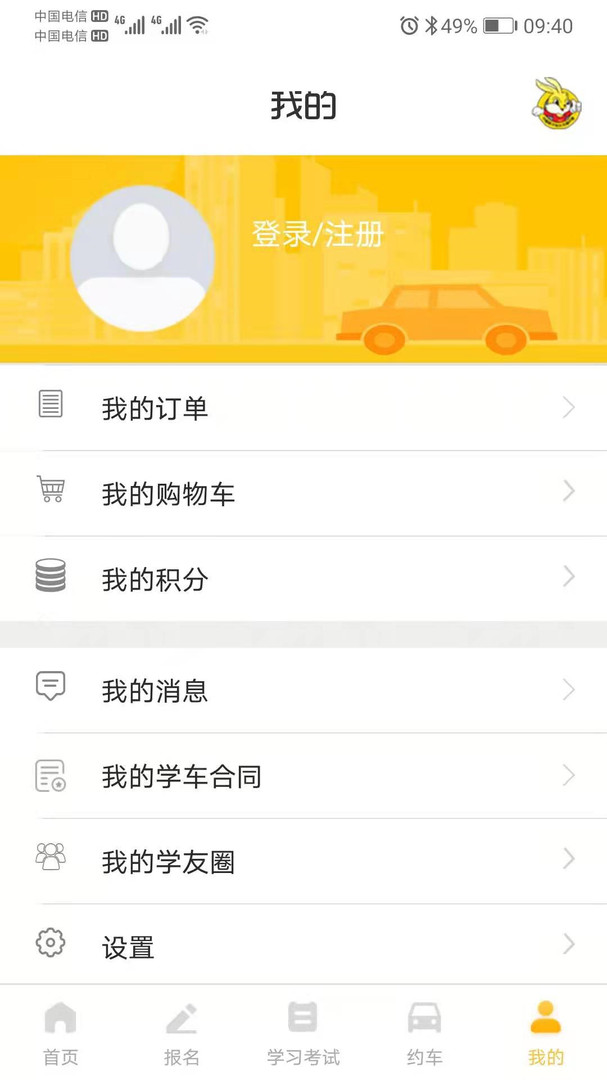Open 我的学车合同
This screenshot has width=607, height=1080.
[303, 776]
